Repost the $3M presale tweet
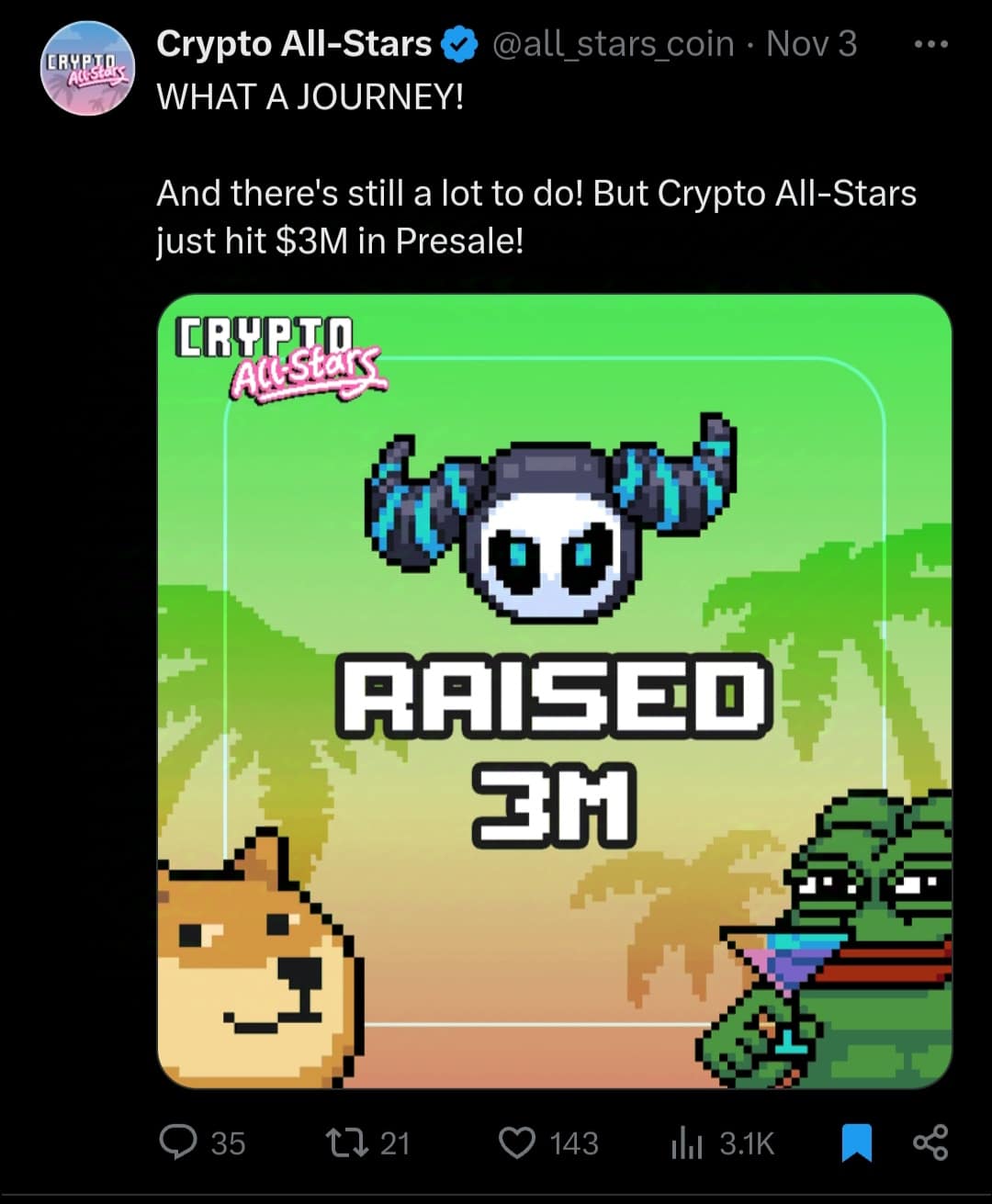The width and height of the screenshot is (992, 1204). 348,1142
